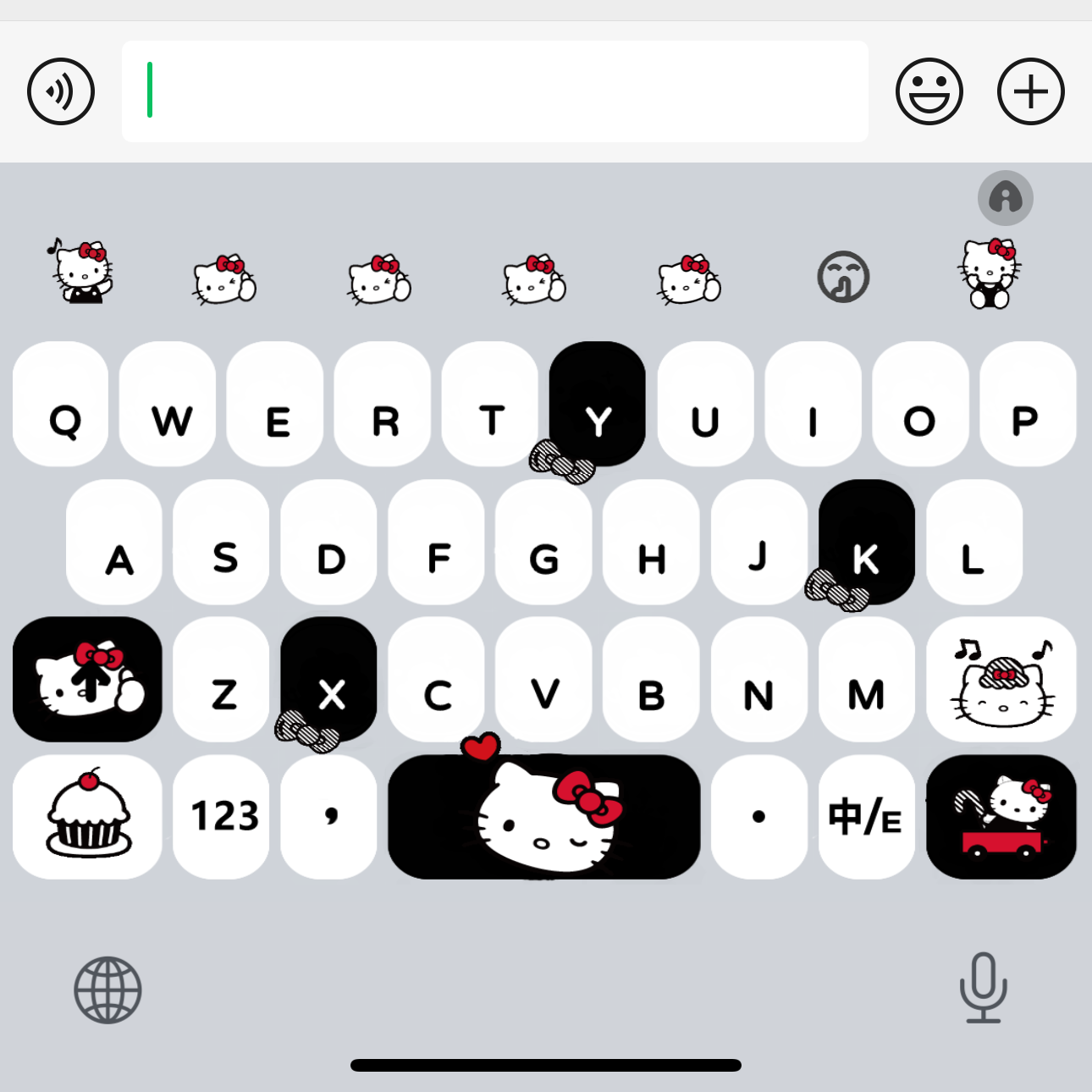Type the letter K
This screenshot has height=1092, width=1092.
pos(866,543)
